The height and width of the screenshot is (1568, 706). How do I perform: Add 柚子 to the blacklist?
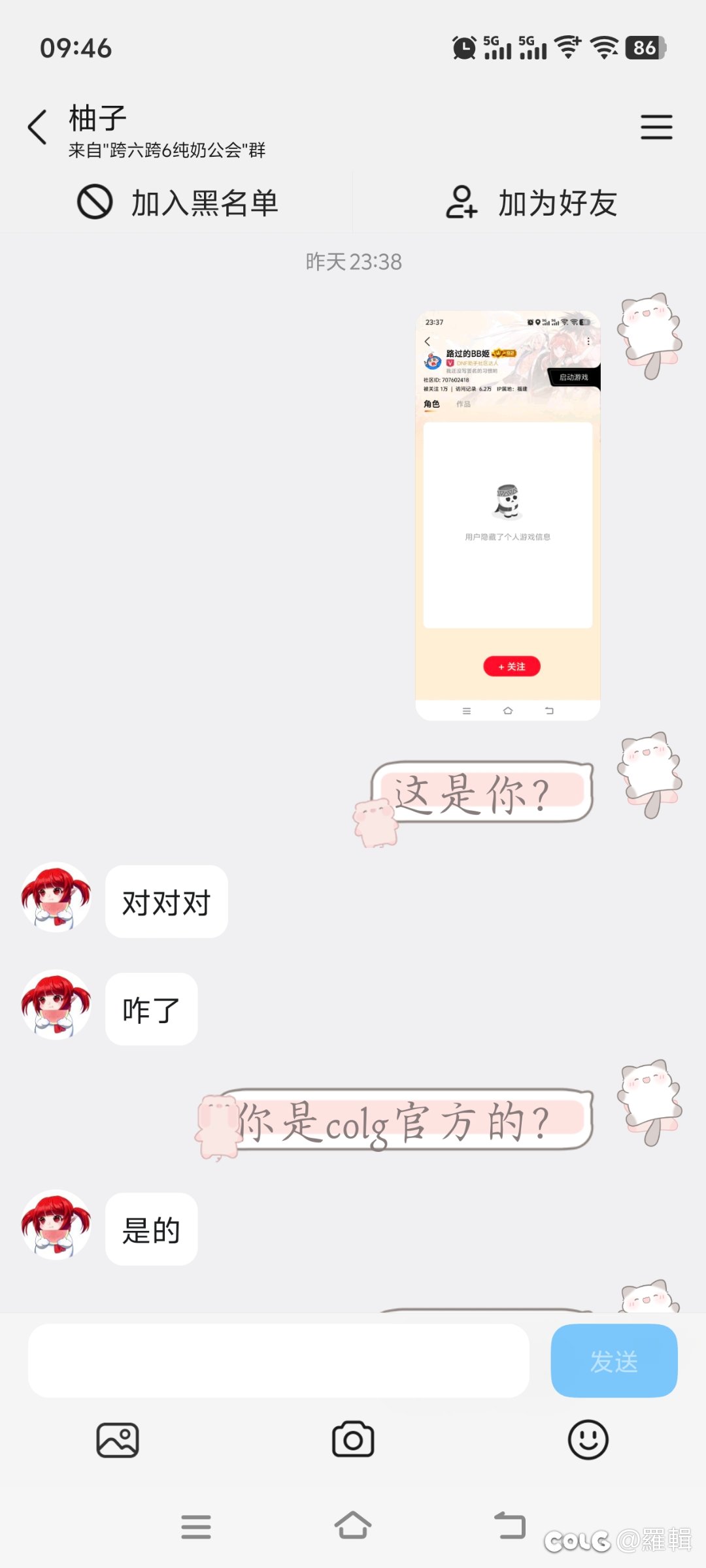pyautogui.click(x=178, y=203)
